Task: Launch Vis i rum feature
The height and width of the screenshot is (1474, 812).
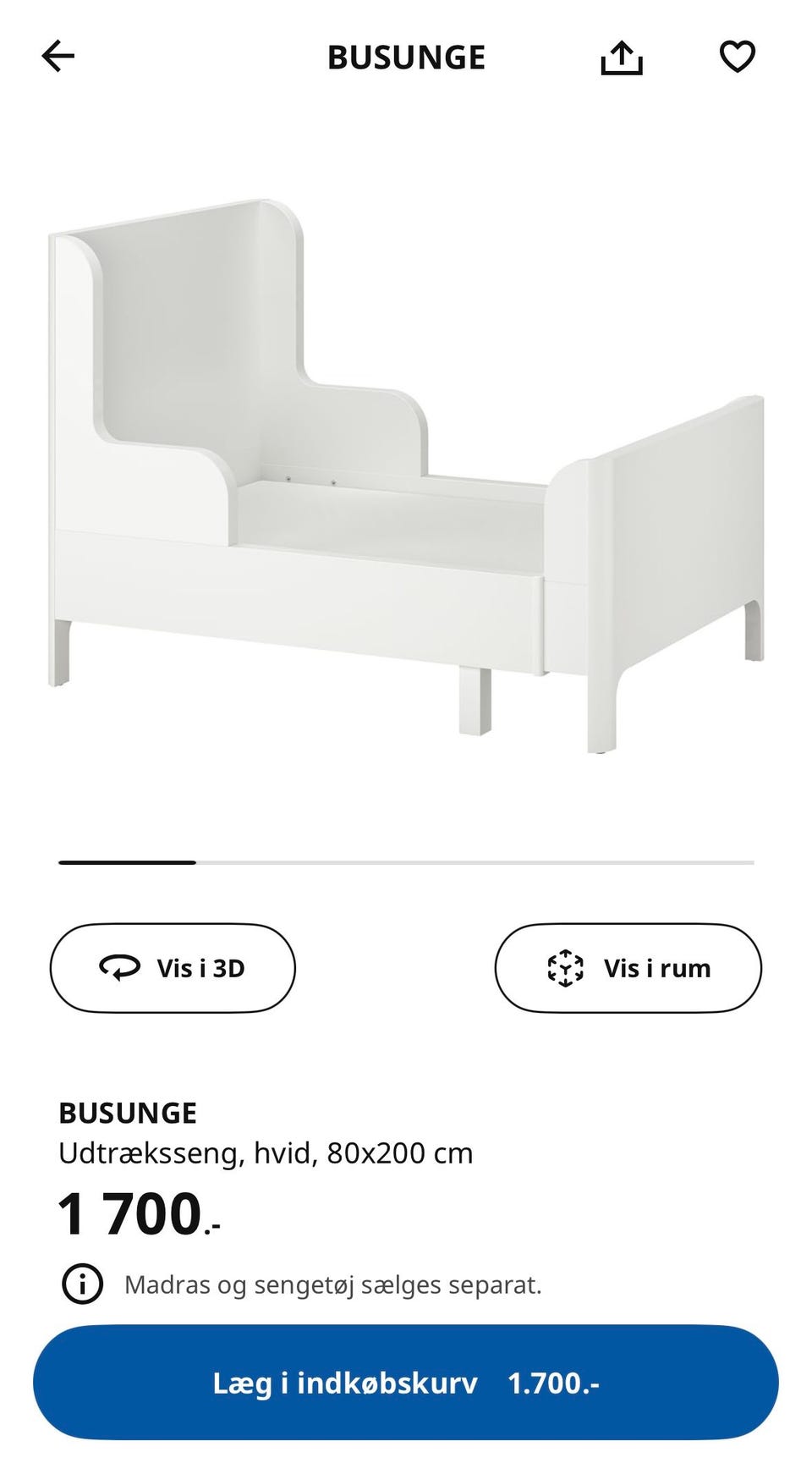Action: pyautogui.click(x=629, y=968)
